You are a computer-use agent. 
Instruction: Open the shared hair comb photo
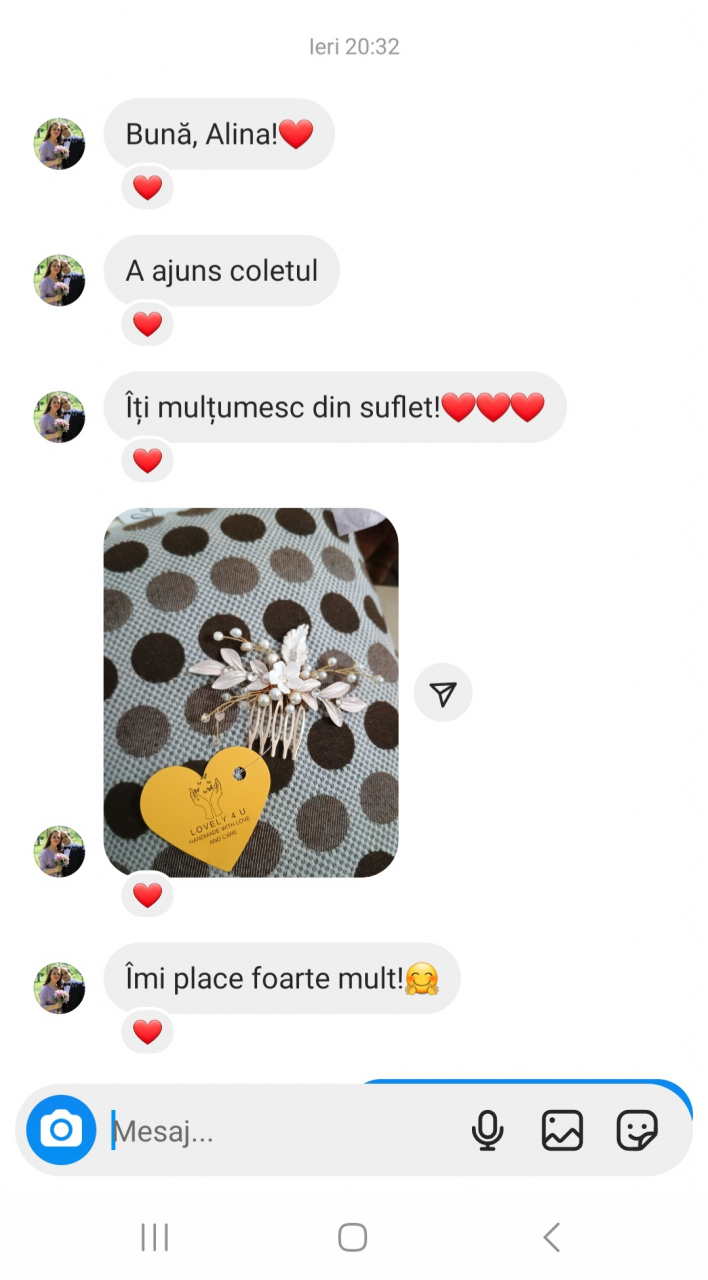251,692
